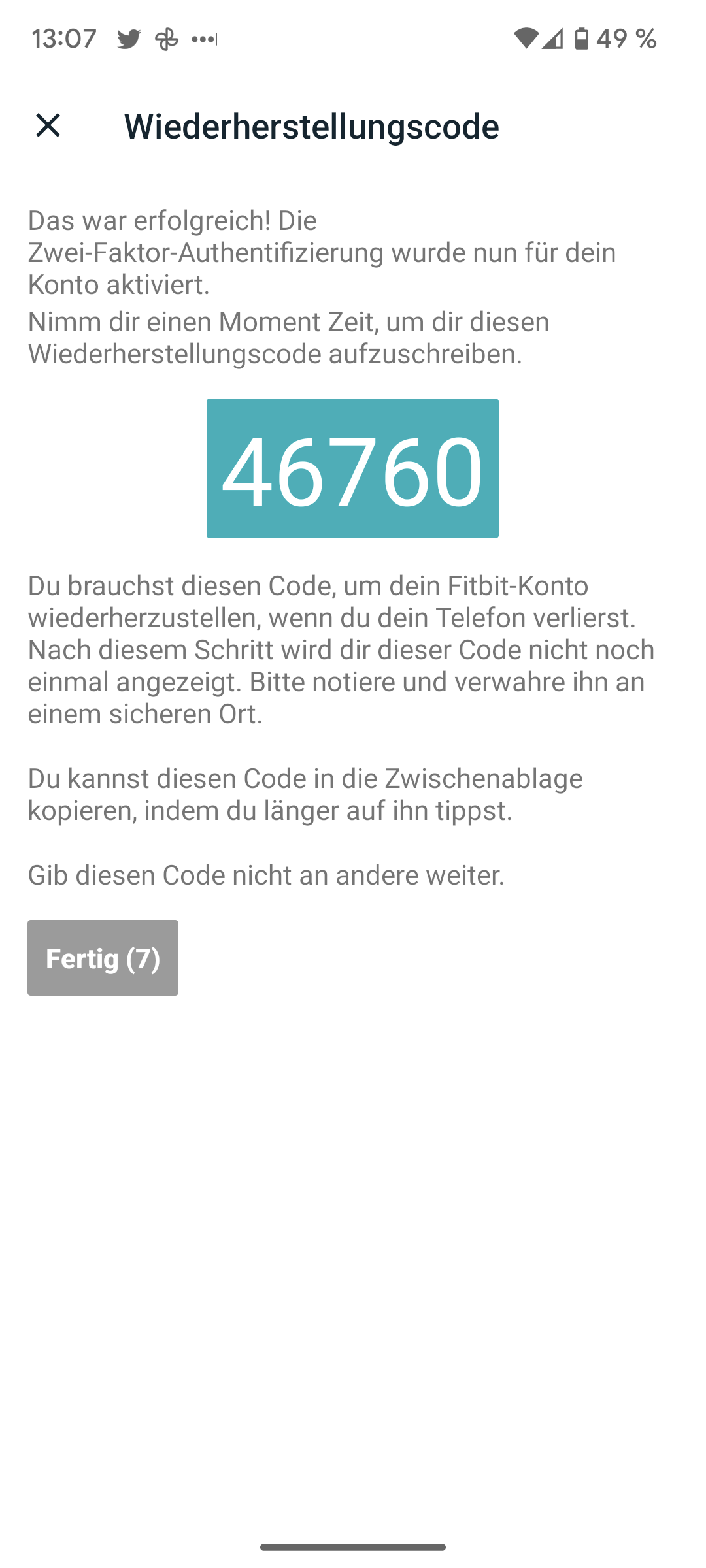
Task: Tap the Fertig button
Action: tap(103, 958)
